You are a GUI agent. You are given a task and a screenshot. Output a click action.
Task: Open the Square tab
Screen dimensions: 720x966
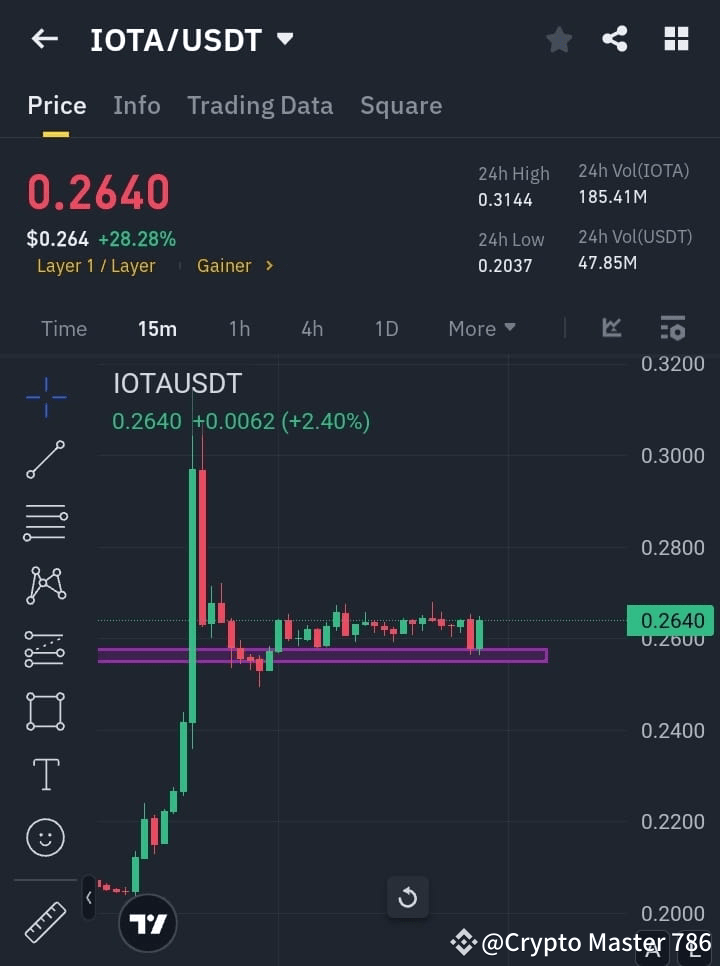401,105
